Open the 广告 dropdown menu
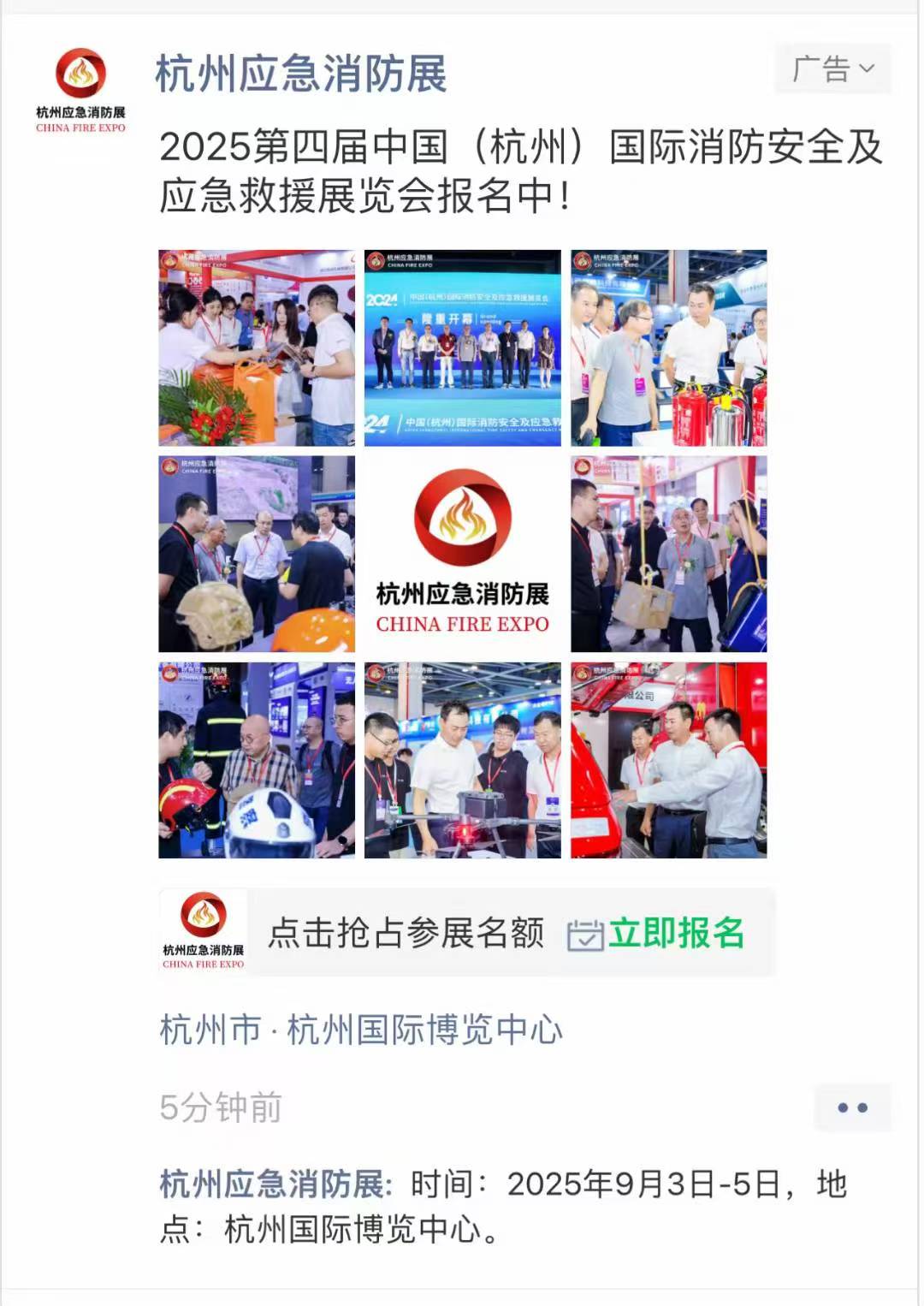Viewport: 924px width, 1306px height. (x=832, y=68)
